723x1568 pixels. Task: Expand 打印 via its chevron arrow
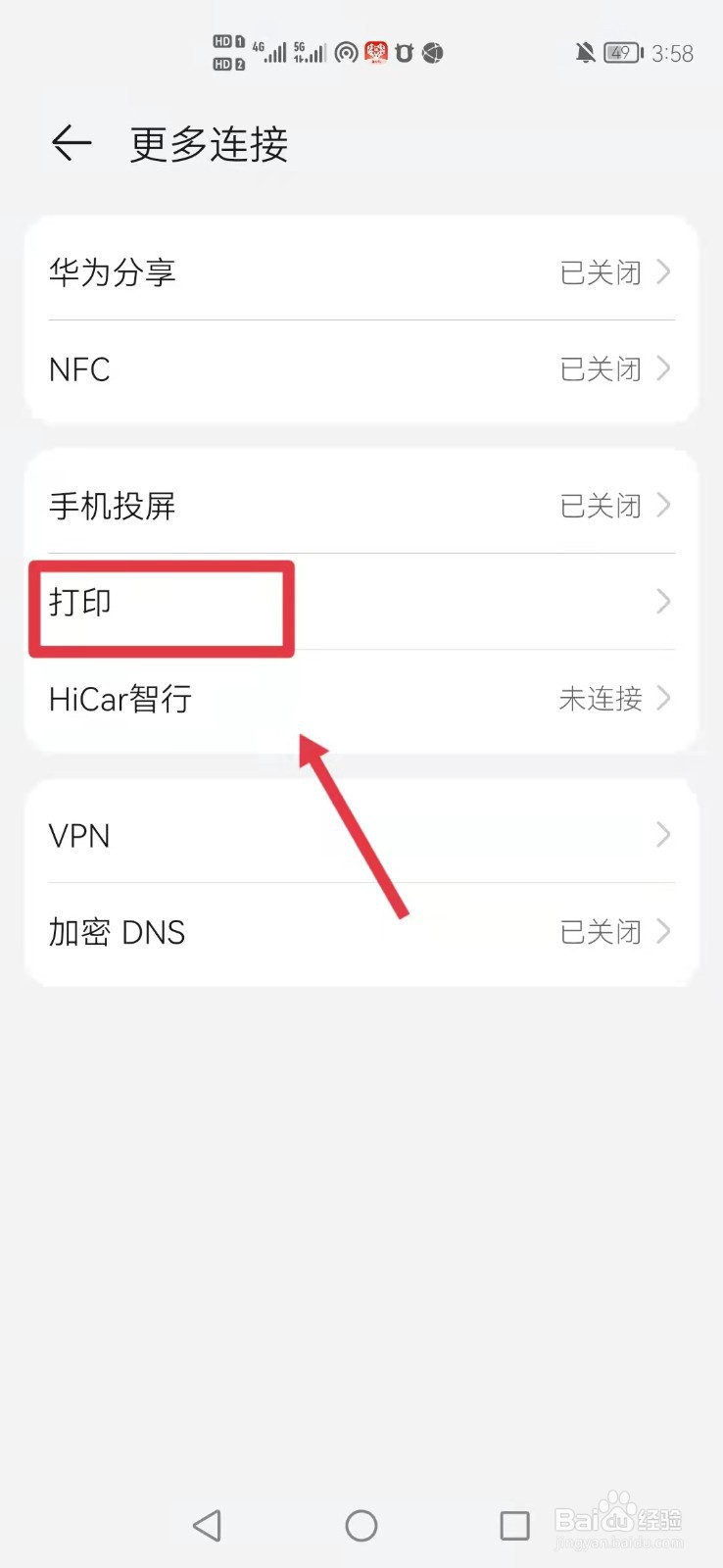(x=662, y=602)
